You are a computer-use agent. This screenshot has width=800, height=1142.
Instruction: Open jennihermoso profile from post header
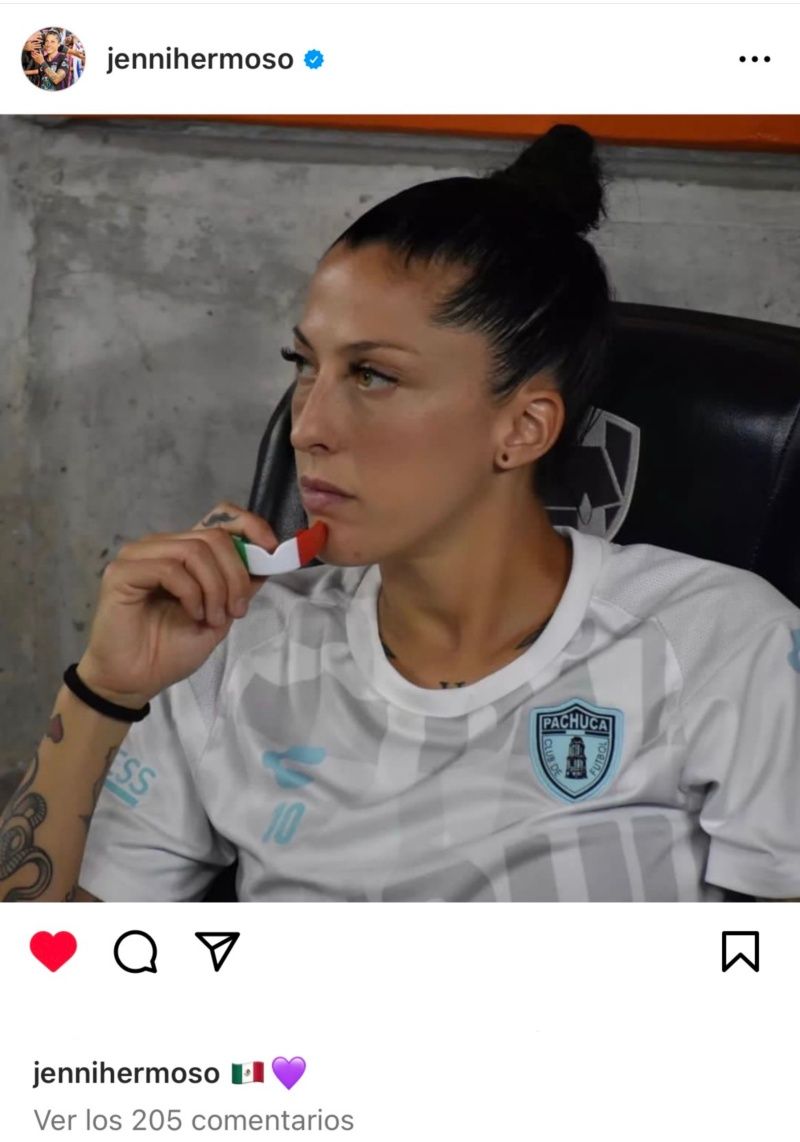pos(200,59)
